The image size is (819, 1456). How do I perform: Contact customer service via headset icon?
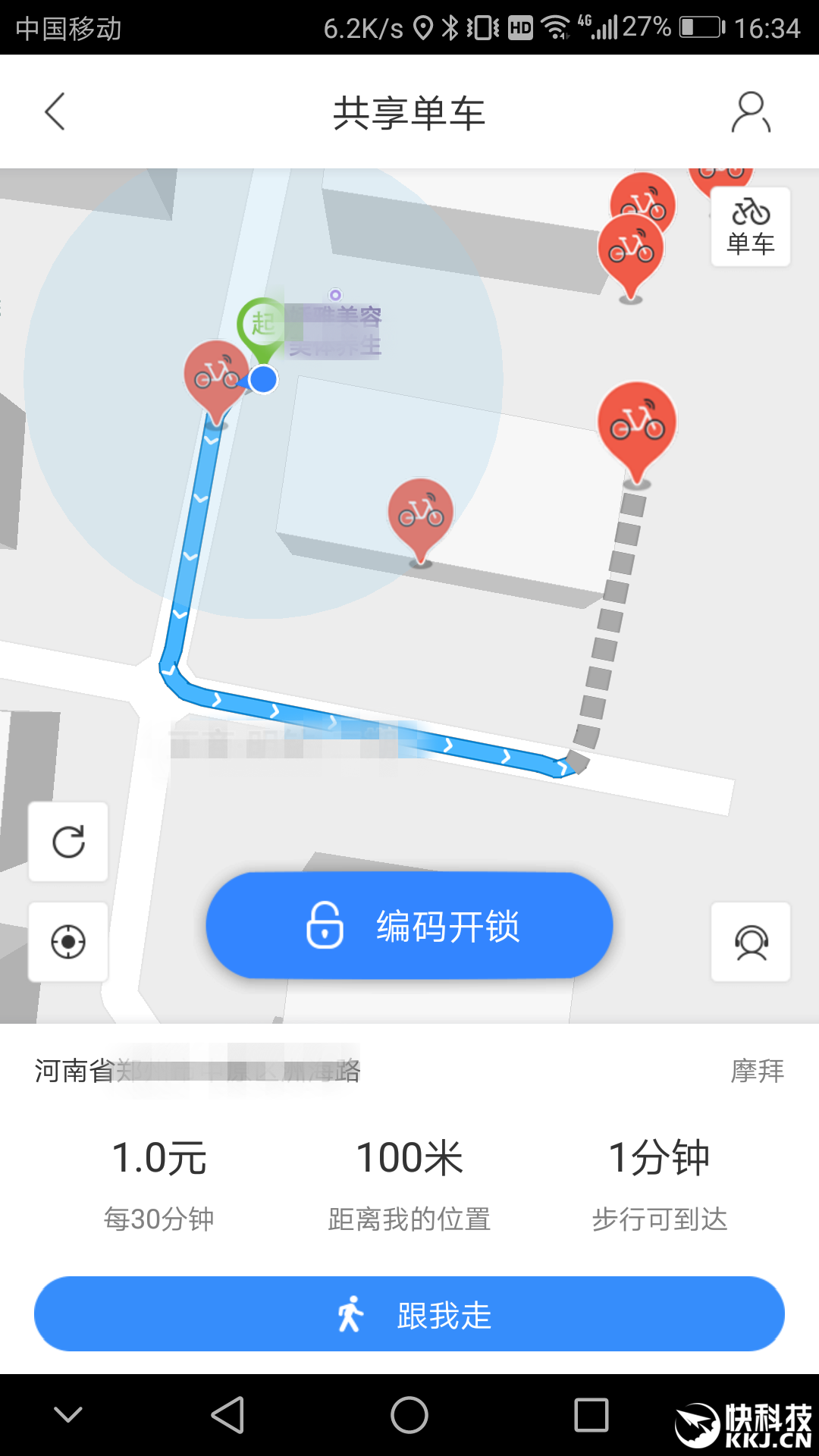[x=751, y=942]
